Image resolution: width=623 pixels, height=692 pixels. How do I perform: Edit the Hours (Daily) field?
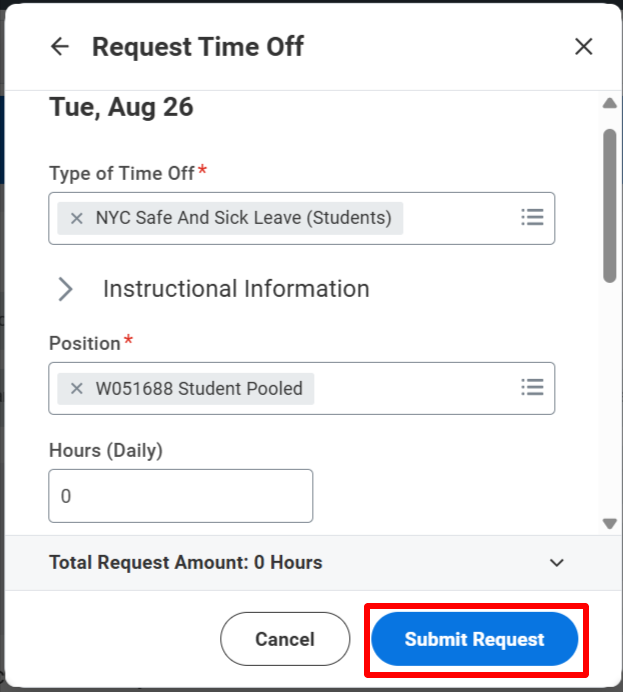click(180, 496)
